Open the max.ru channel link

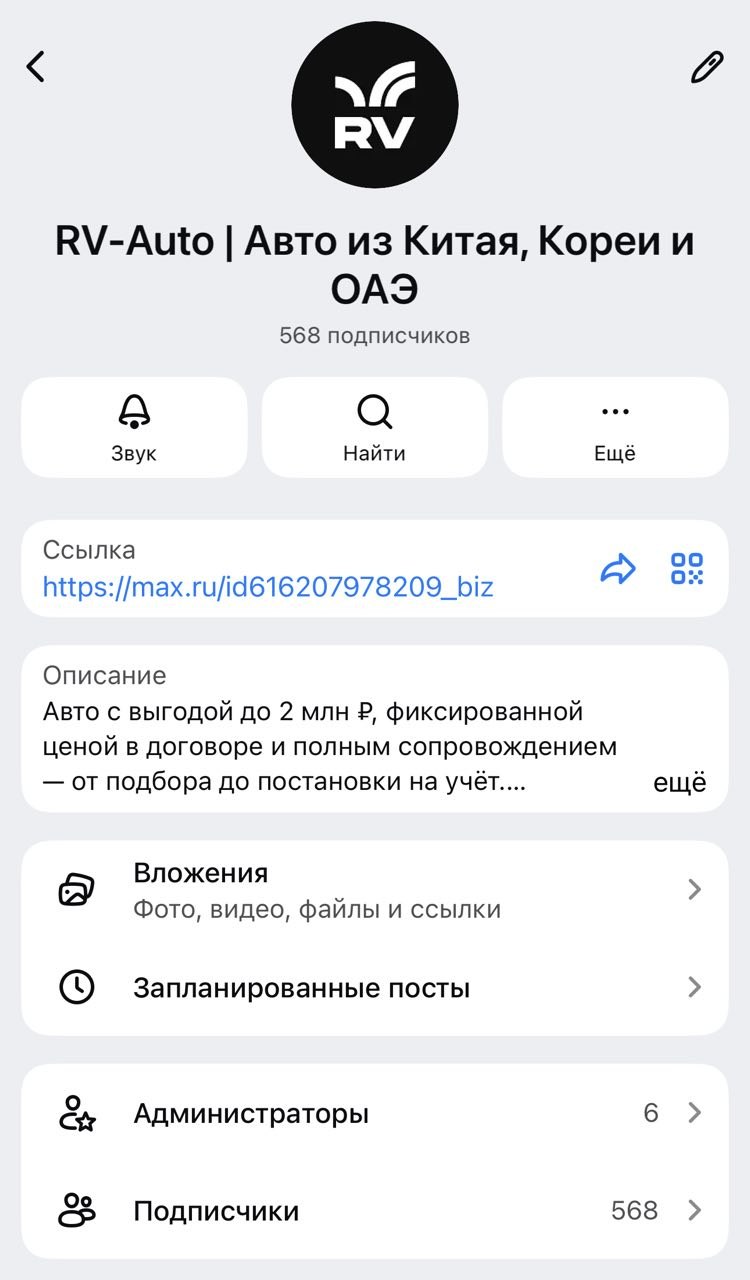(x=268, y=586)
